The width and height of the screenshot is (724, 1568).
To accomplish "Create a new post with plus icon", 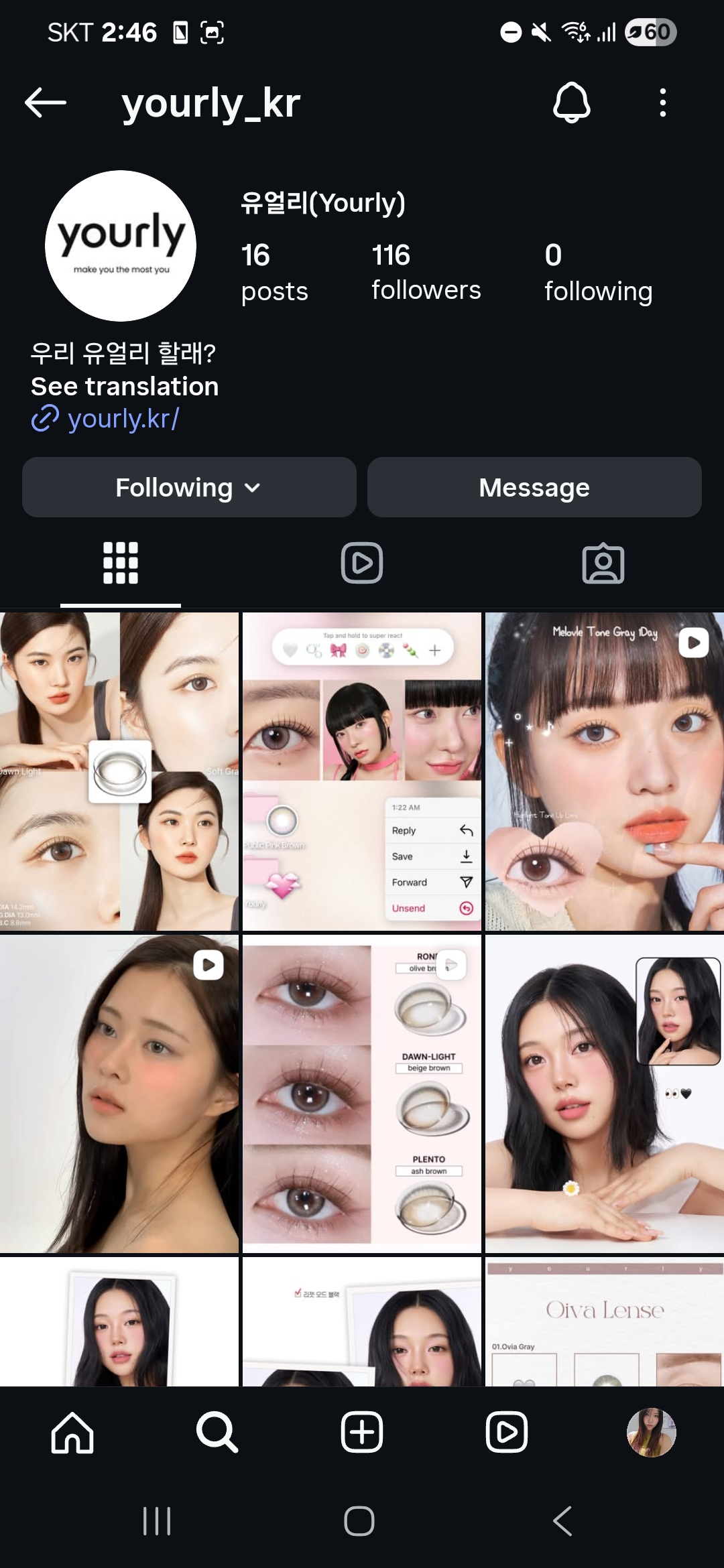I will pyautogui.click(x=362, y=1433).
